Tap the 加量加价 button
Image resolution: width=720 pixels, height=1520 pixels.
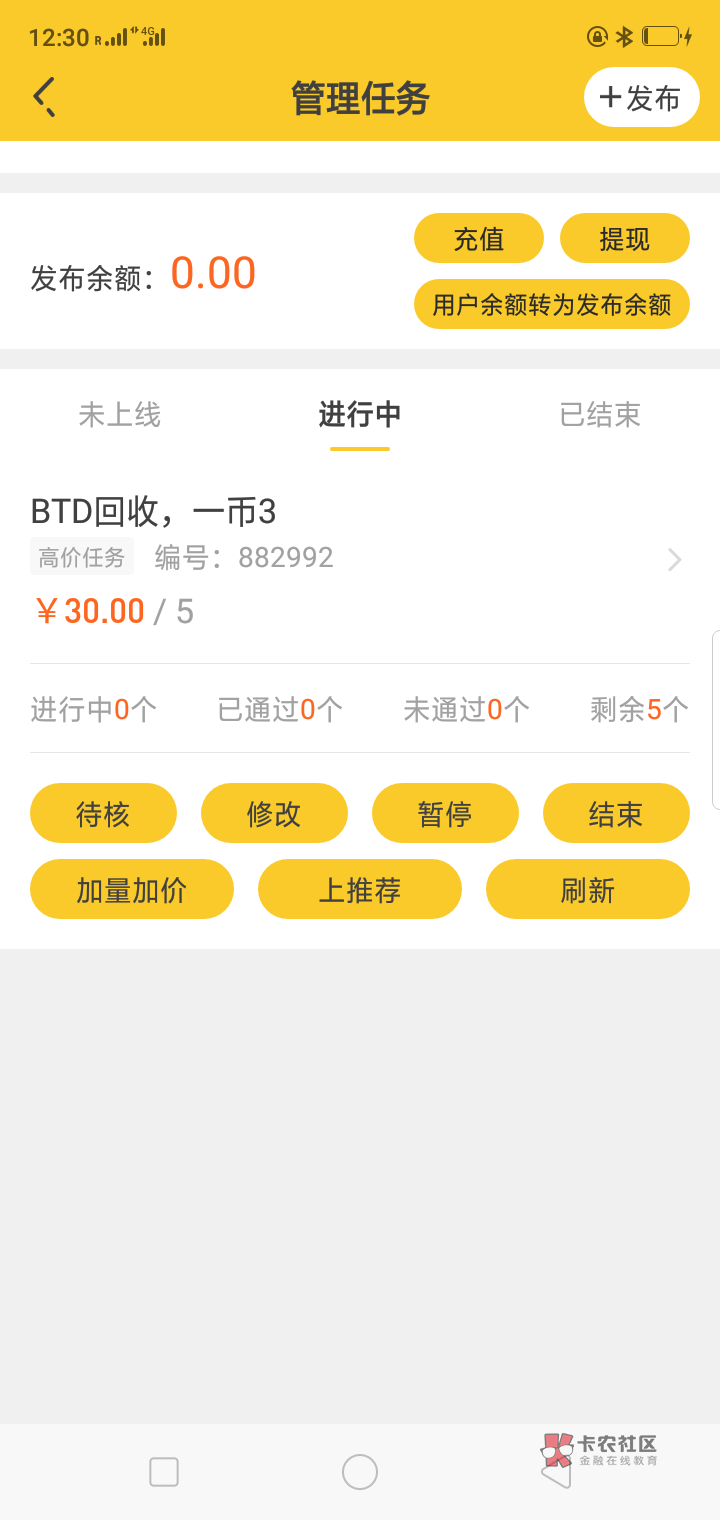132,889
